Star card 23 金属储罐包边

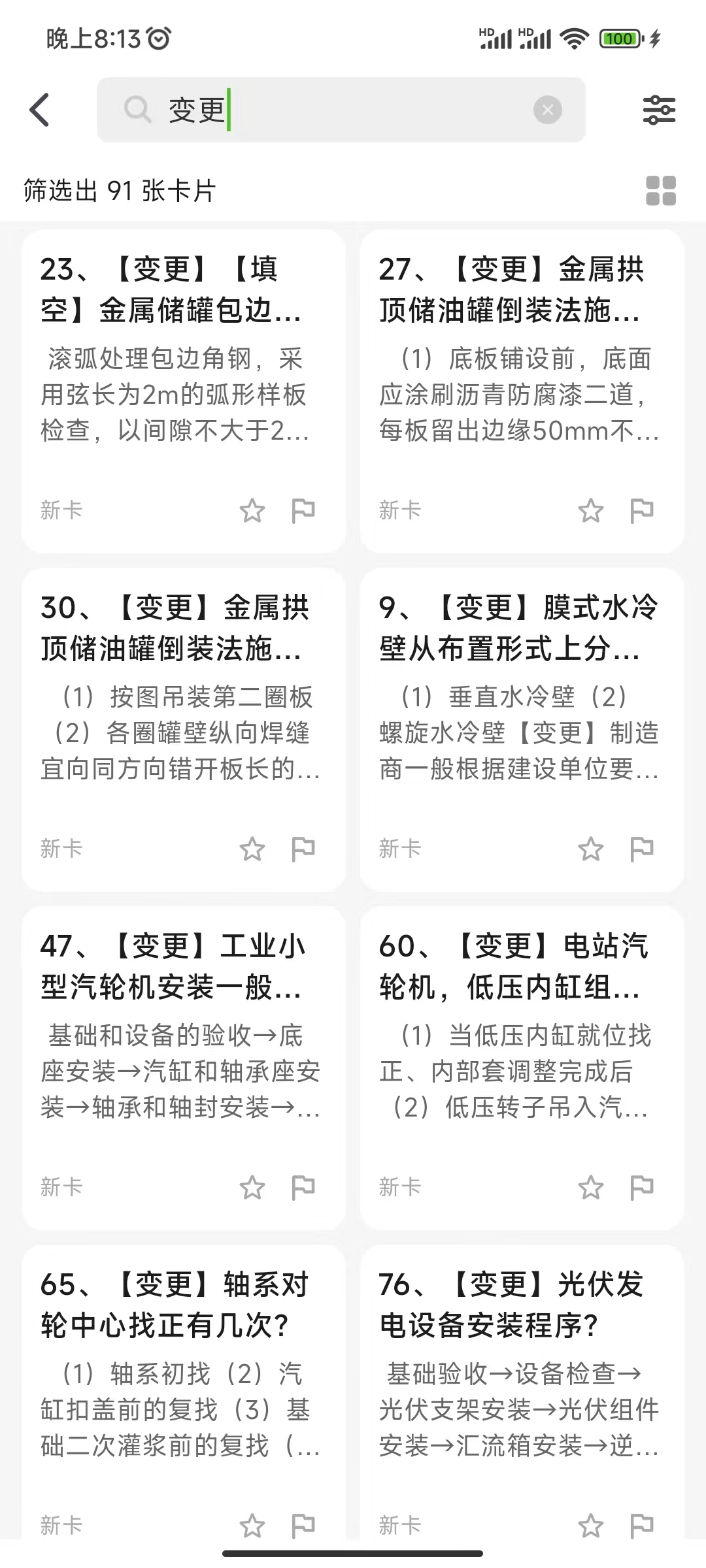point(252,510)
